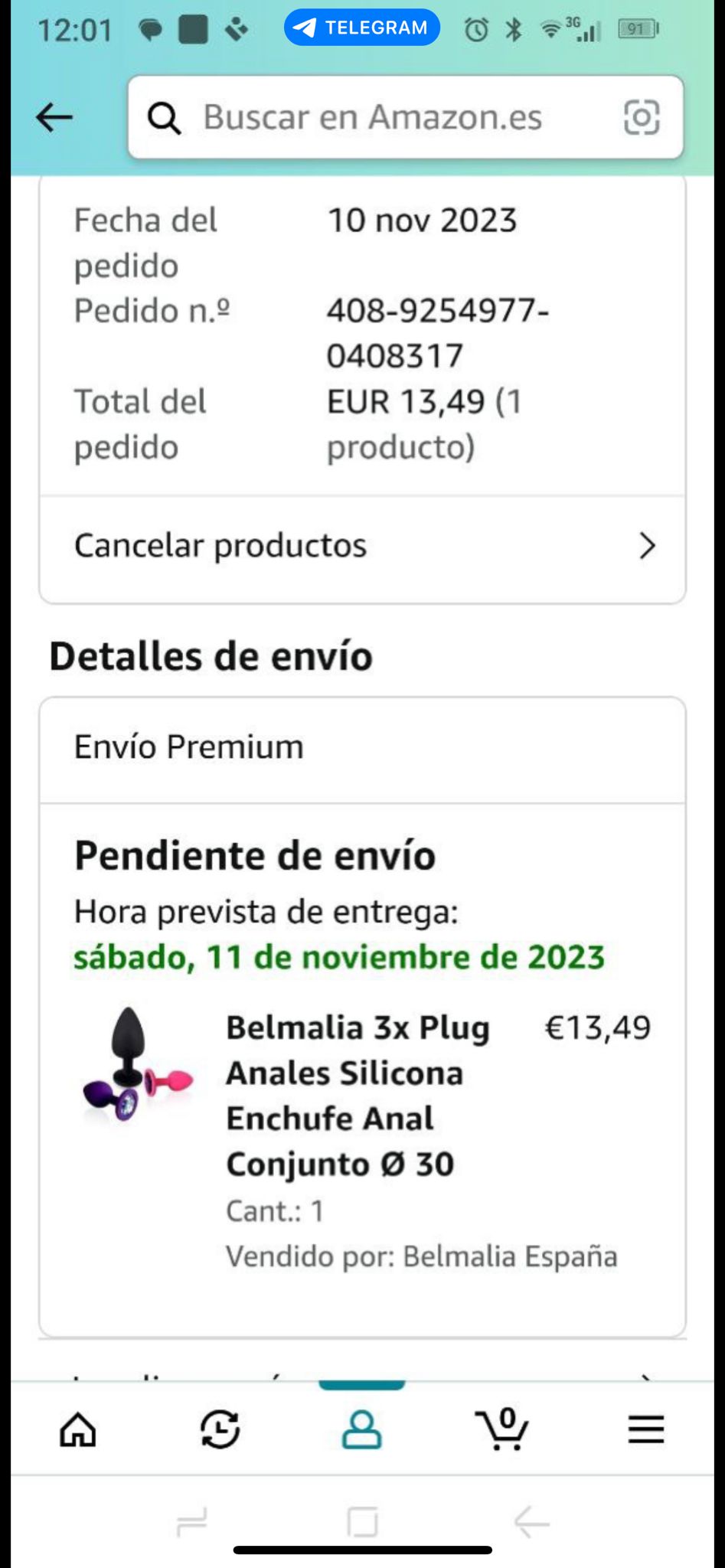Open Cancelar productos
This screenshot has width=725, height=1568.
(x=362, y=546)
